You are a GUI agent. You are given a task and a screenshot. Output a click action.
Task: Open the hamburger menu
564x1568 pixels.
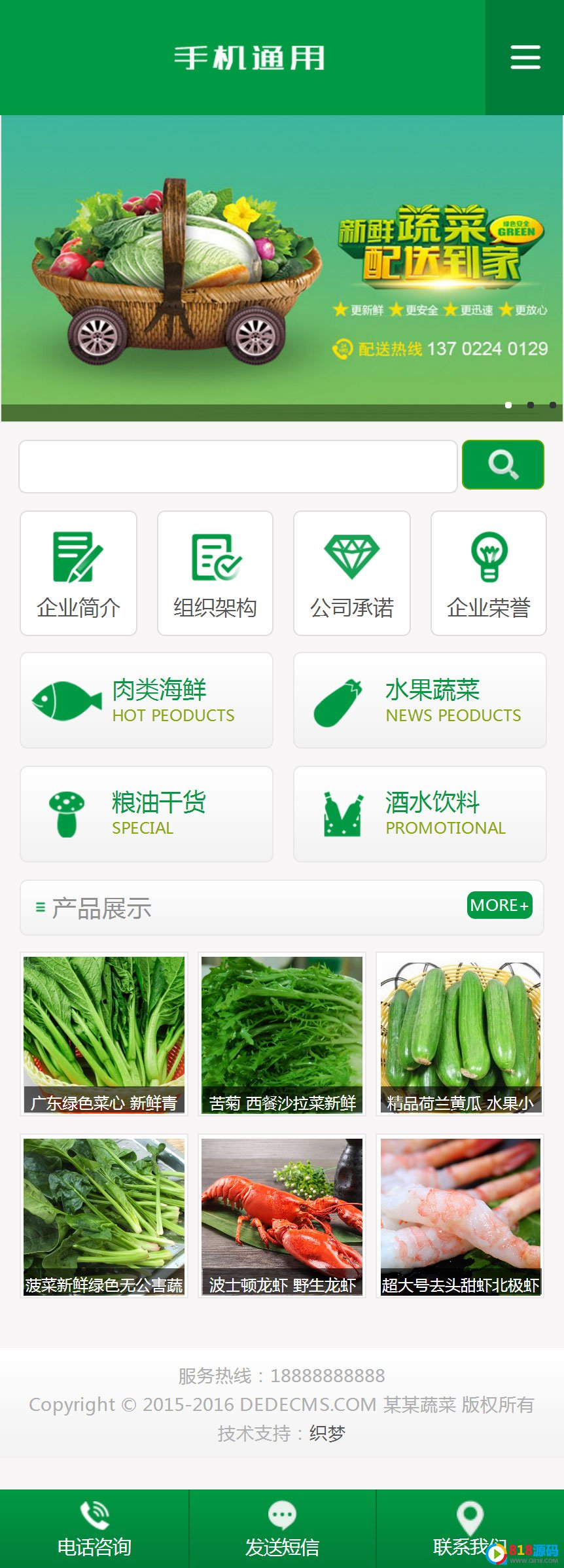525,58
